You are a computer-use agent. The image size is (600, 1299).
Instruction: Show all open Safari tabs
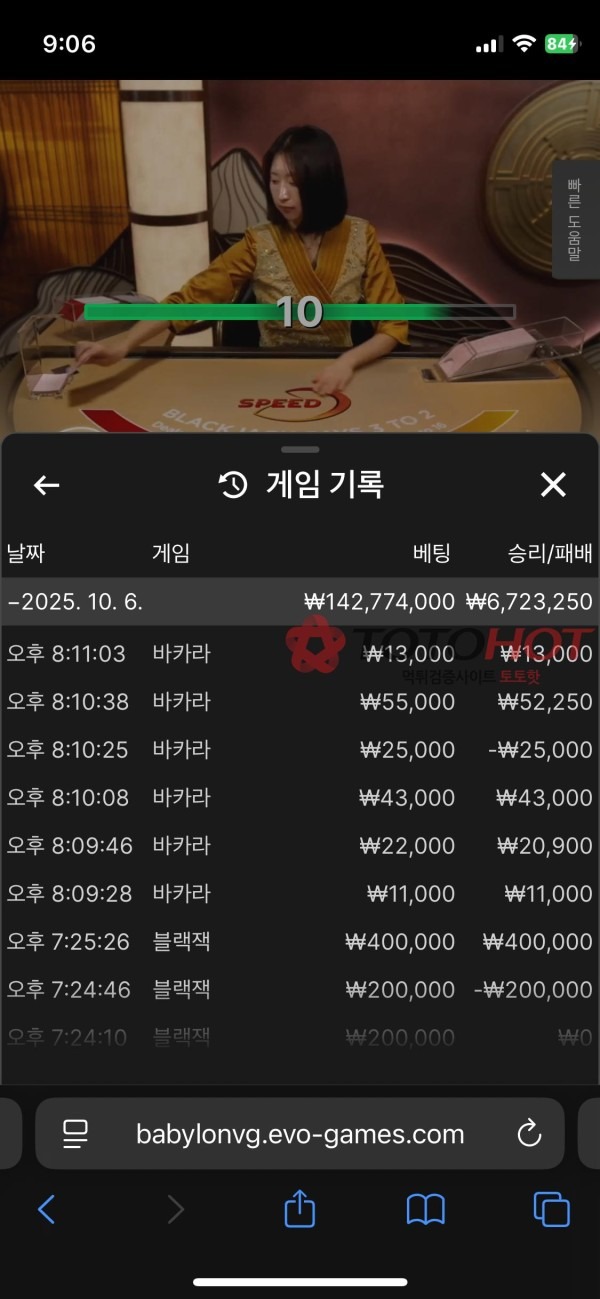click(x=552, y=1210)
